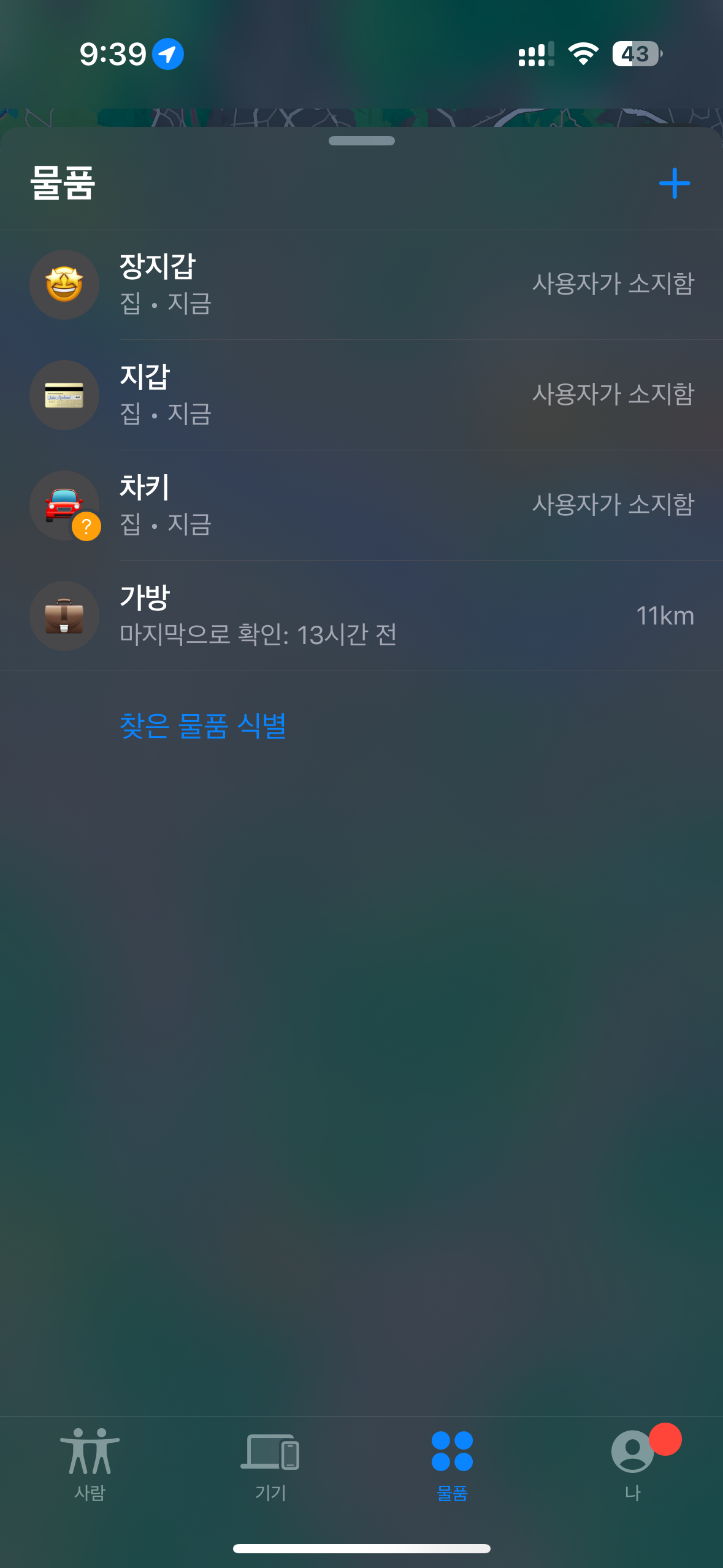723x1568 pixels.
Task: Go to the 기기 tab
Action: [270, 1462]
